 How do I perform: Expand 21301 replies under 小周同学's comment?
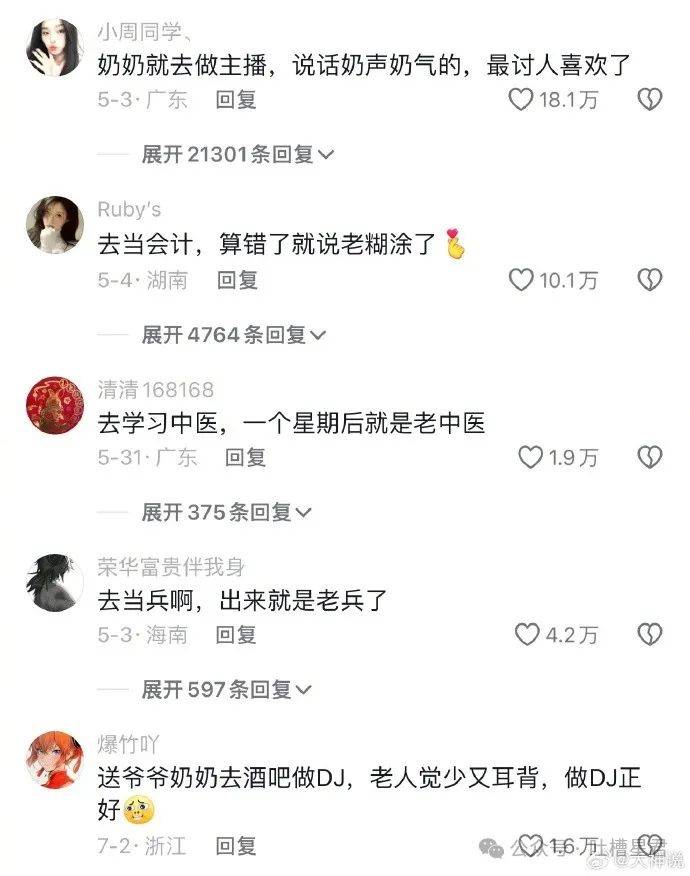237,154
